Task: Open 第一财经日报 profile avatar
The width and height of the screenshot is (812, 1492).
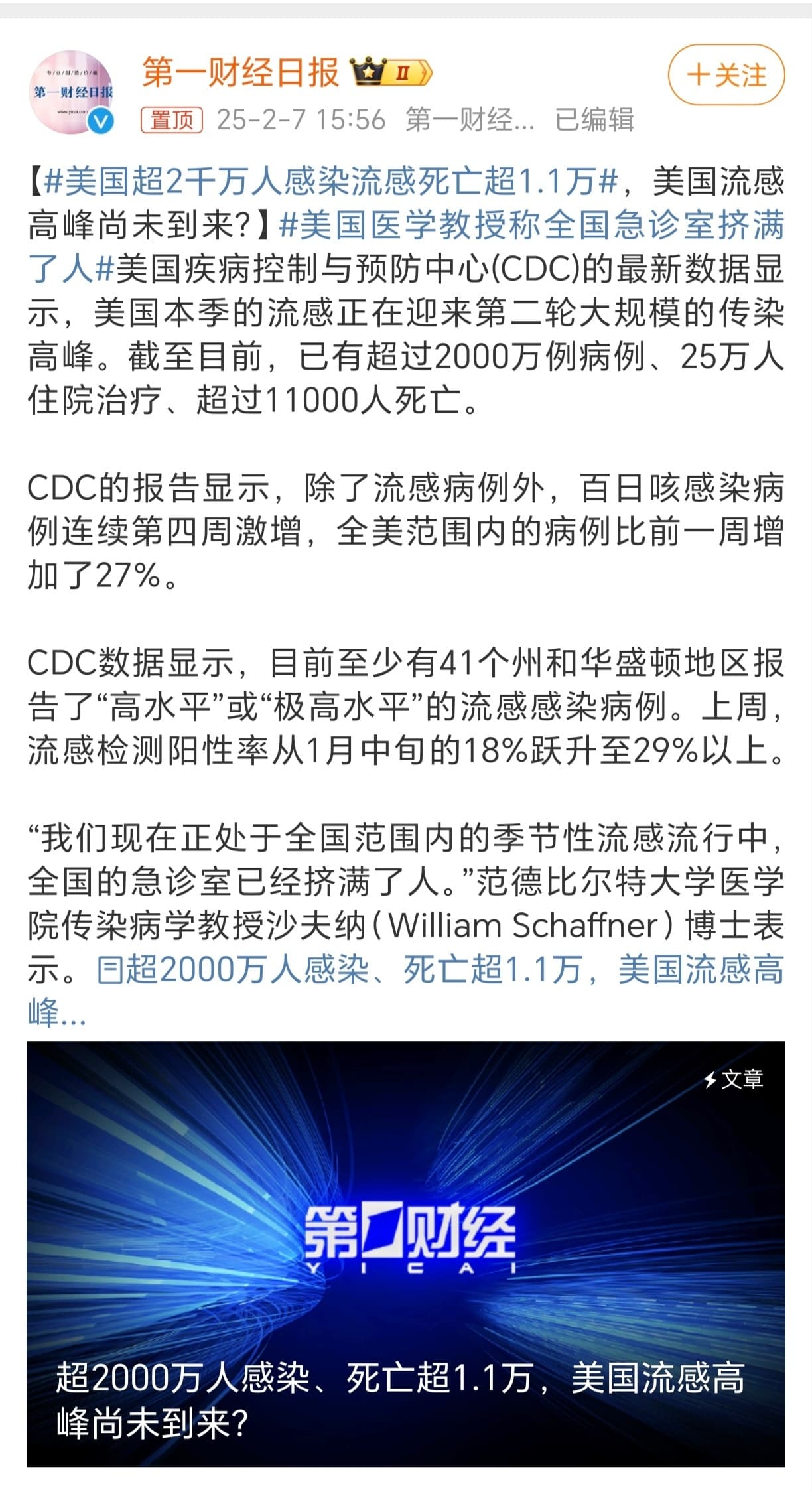Action: point(72,92)
